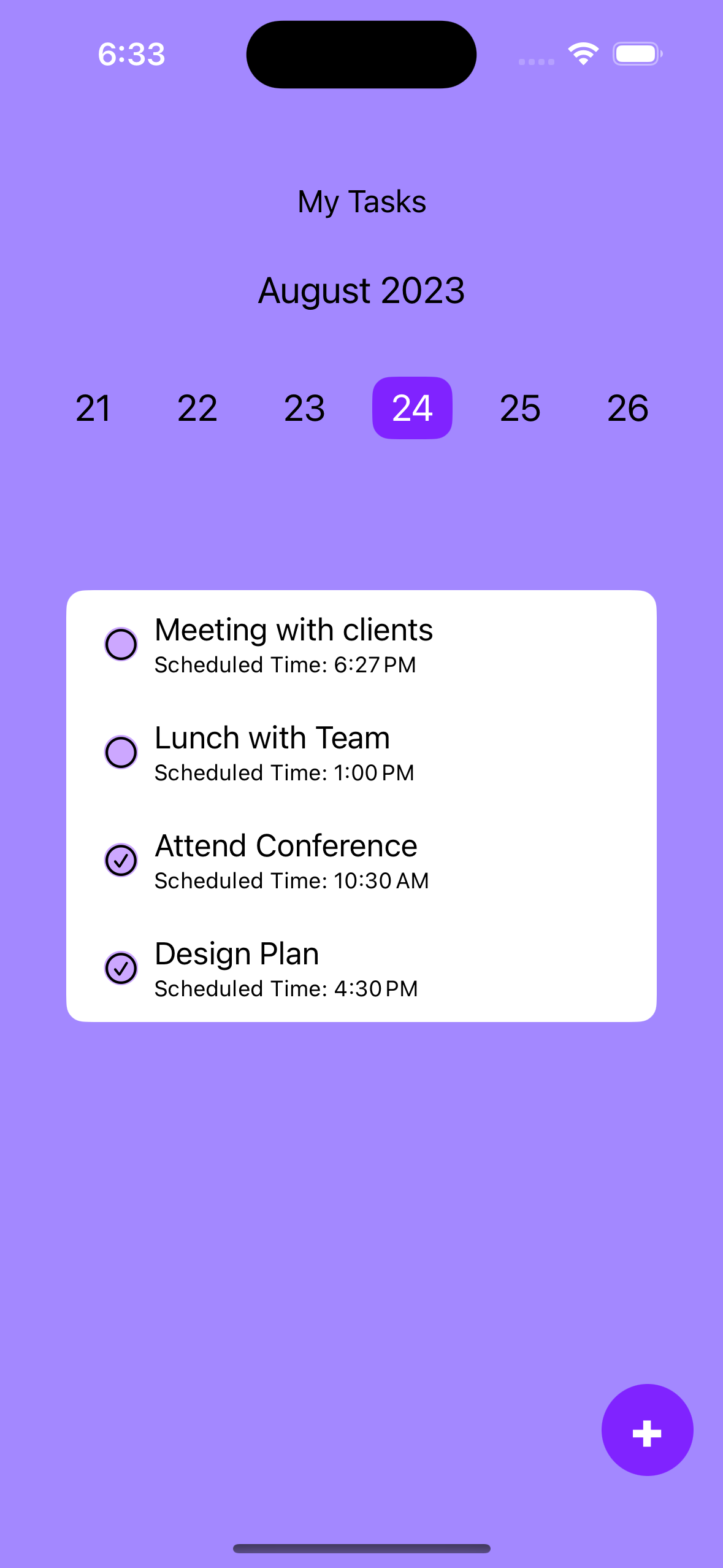This screenshot has width=723, height=1568.
Task: Select day 22 in the date strip
Action: pos(197,407)
